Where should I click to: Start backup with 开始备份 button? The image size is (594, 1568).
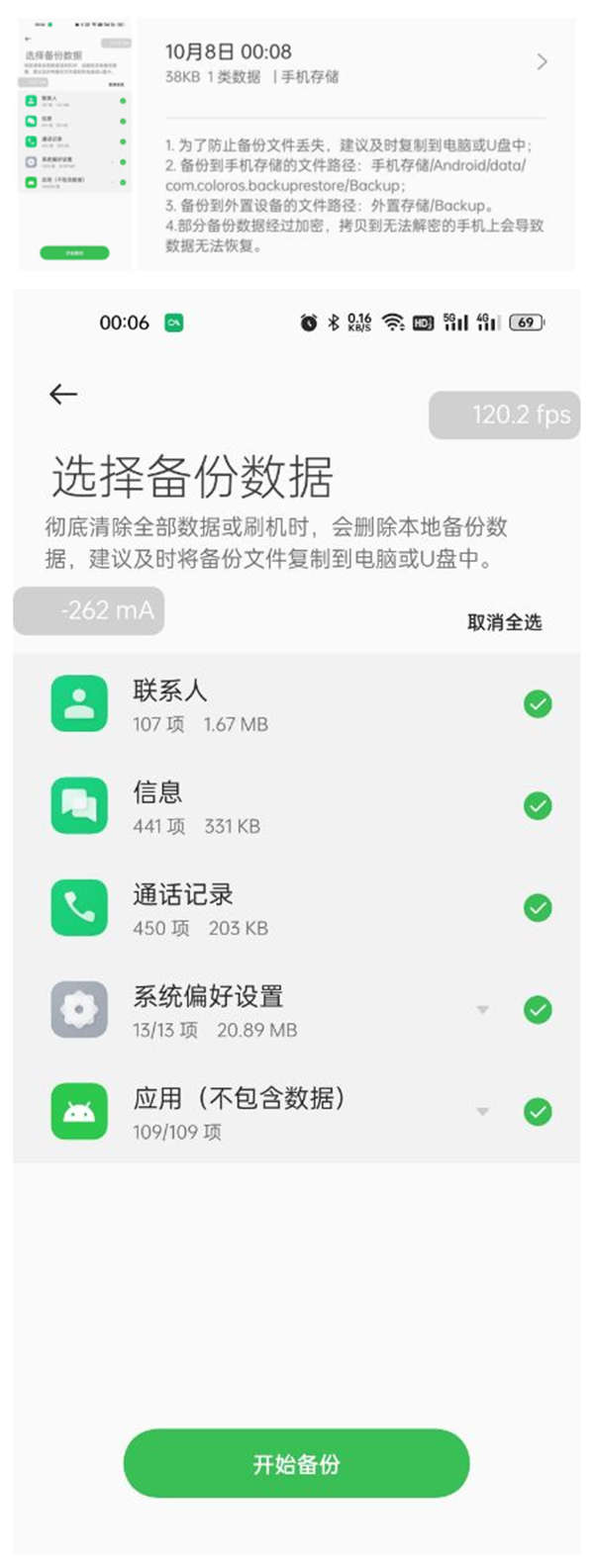tap(296, 1463)
